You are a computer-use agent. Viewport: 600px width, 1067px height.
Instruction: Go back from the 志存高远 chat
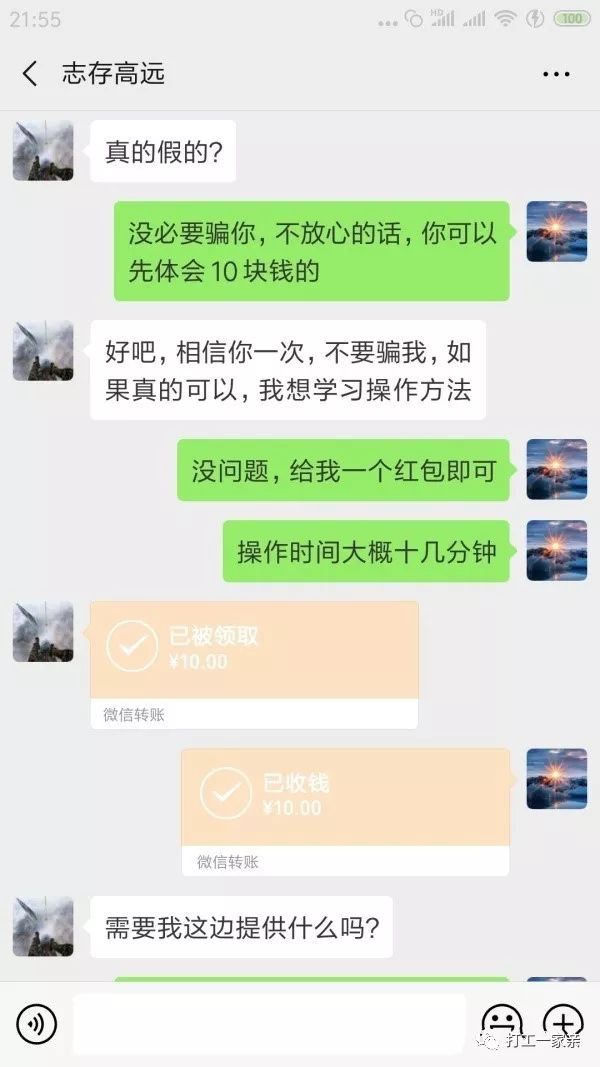tap(30, 73)
